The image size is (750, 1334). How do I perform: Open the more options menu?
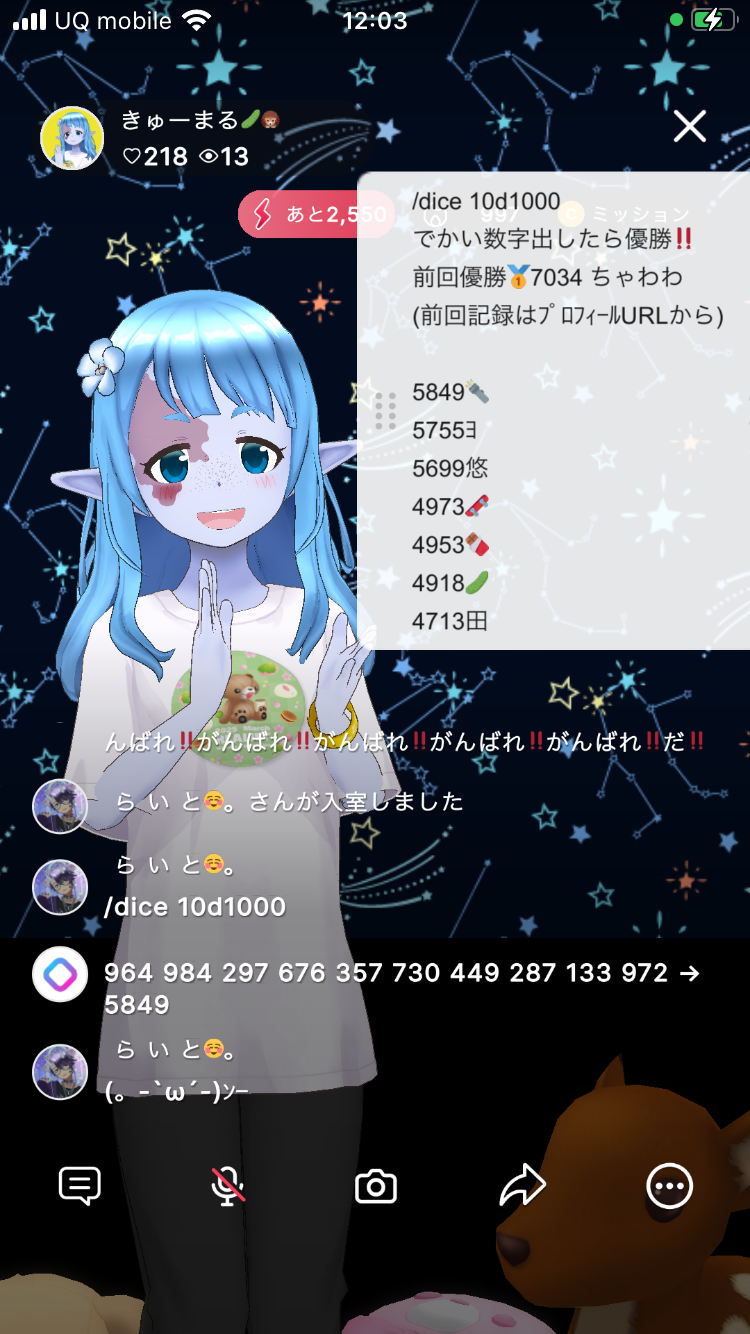tap(669, 1187)
